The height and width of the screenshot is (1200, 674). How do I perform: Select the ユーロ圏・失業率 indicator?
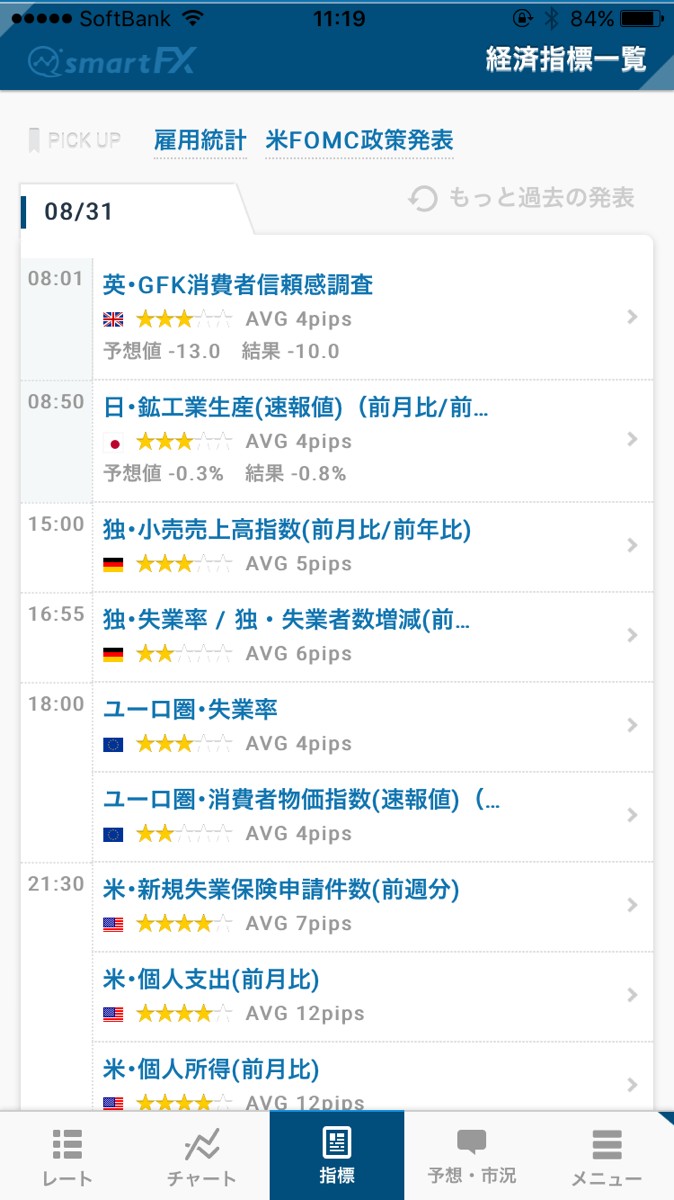[x=372, y=726]
